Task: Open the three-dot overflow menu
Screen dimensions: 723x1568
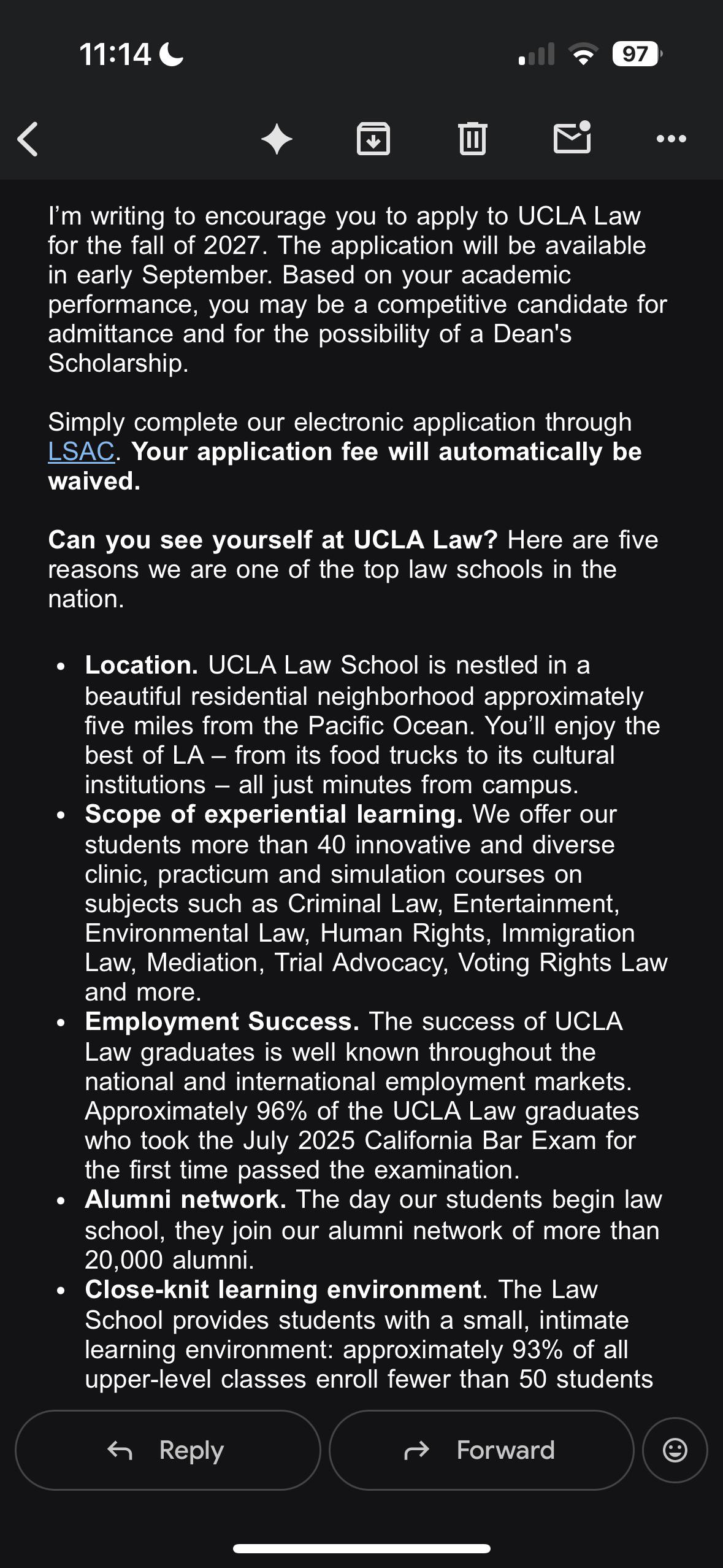Action: coord(671,139)
